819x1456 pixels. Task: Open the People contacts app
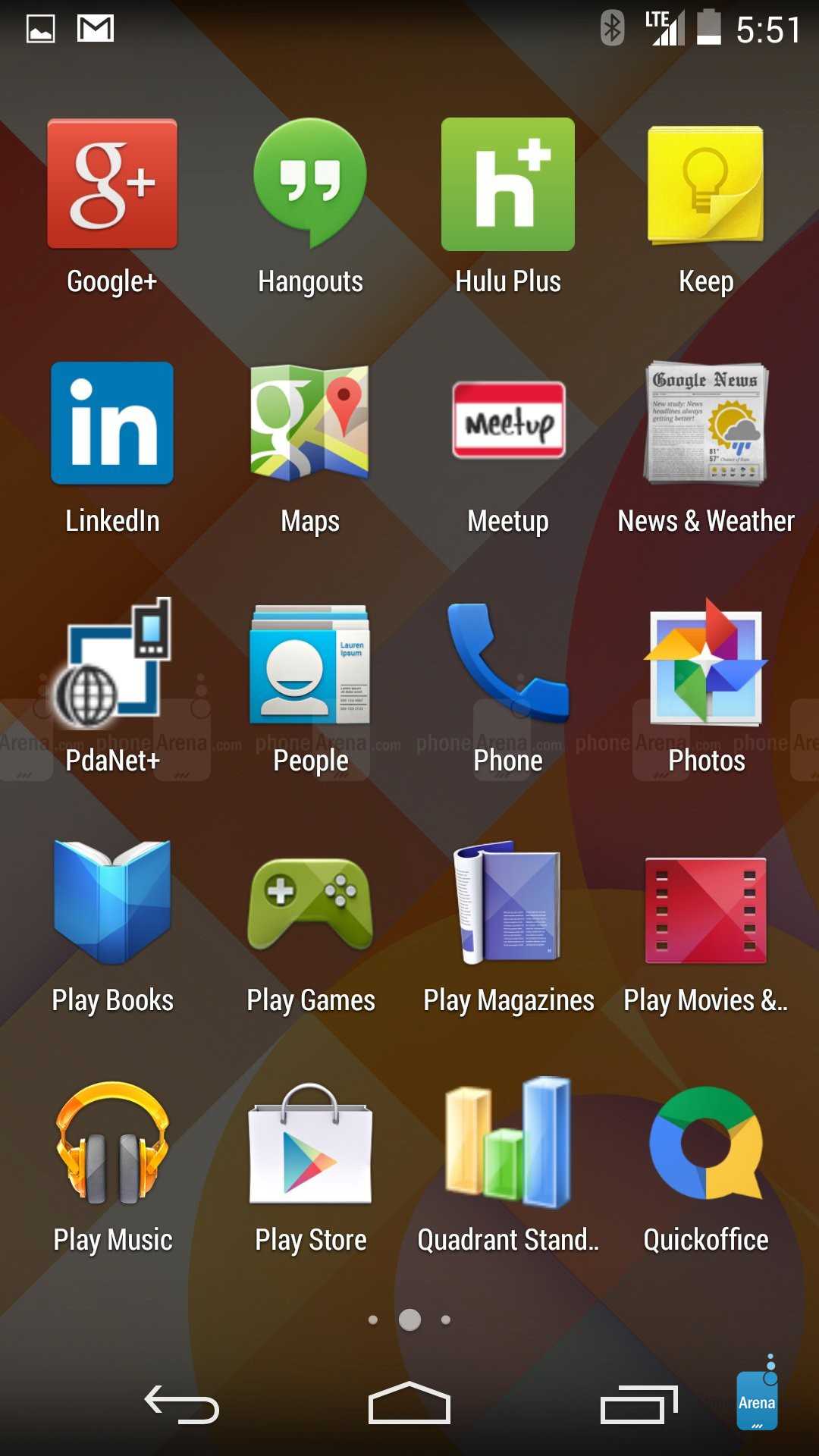click(x=310, y=664)
